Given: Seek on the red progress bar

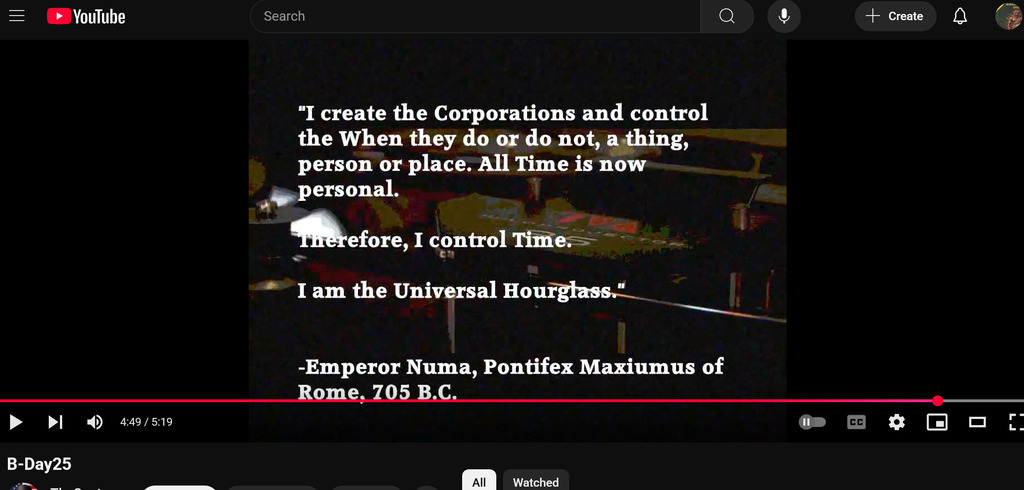Looking at the screenshot, I should coord(500,401).
